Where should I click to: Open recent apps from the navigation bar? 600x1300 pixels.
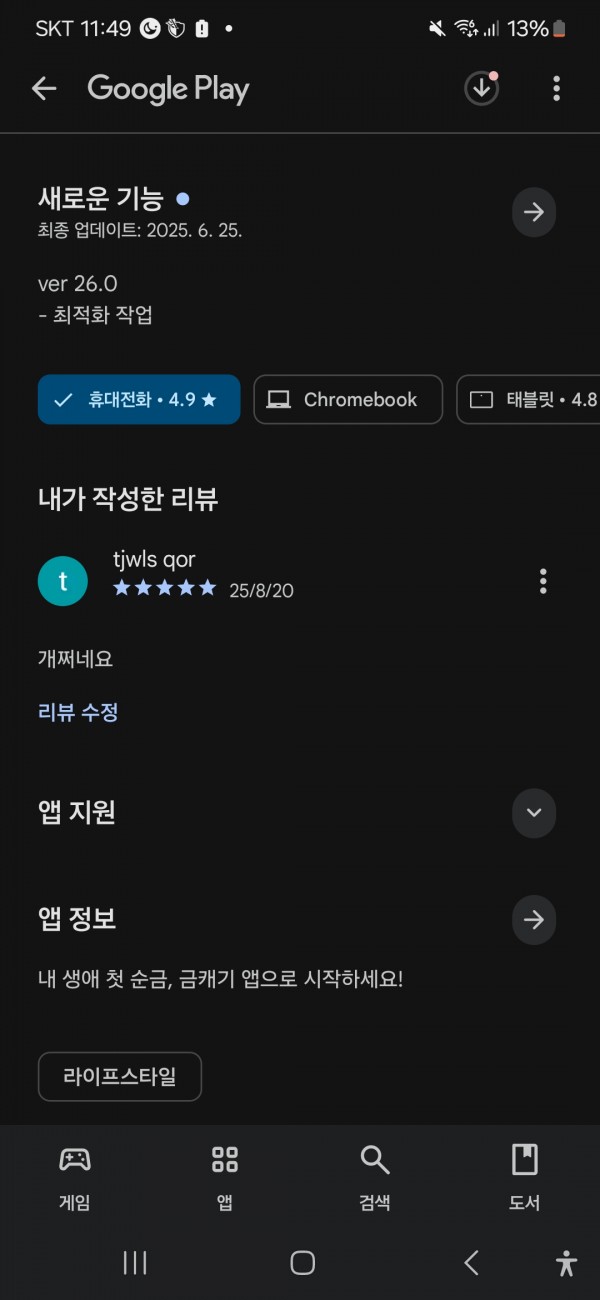click(135, 1263)
